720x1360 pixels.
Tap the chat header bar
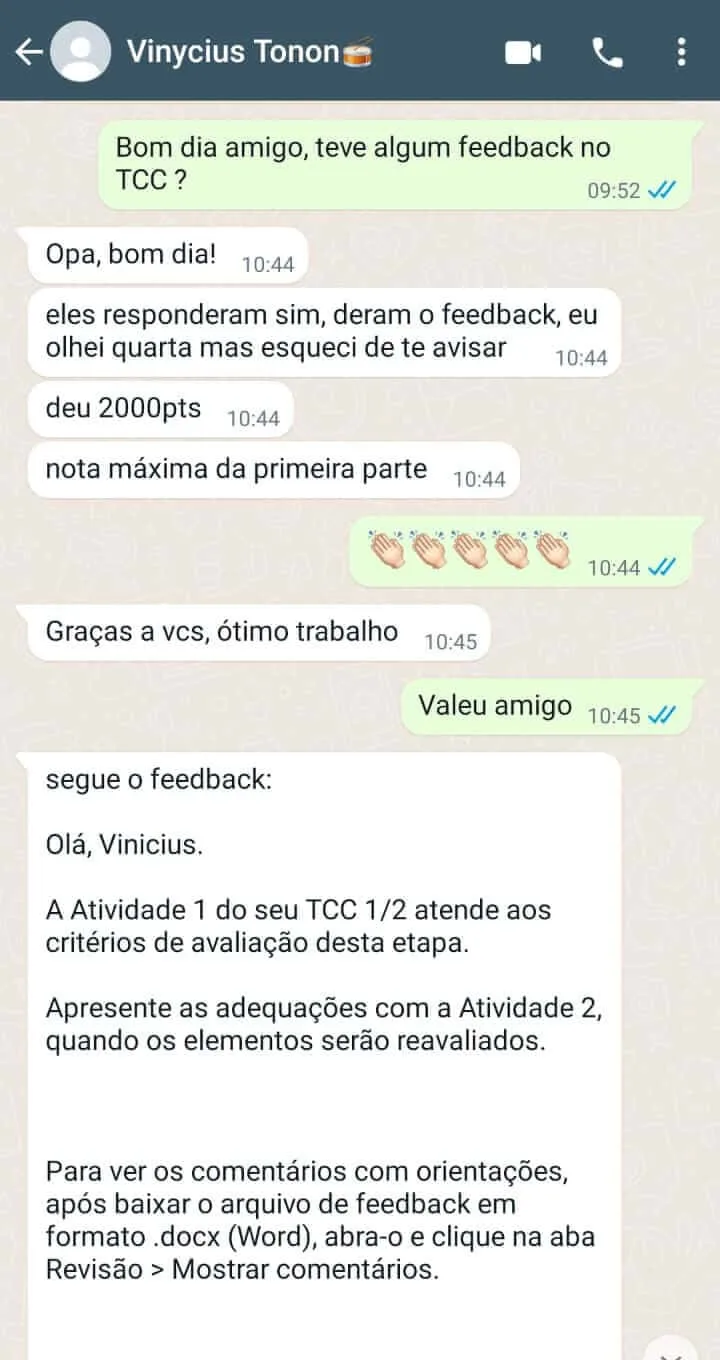click(360, 50)
